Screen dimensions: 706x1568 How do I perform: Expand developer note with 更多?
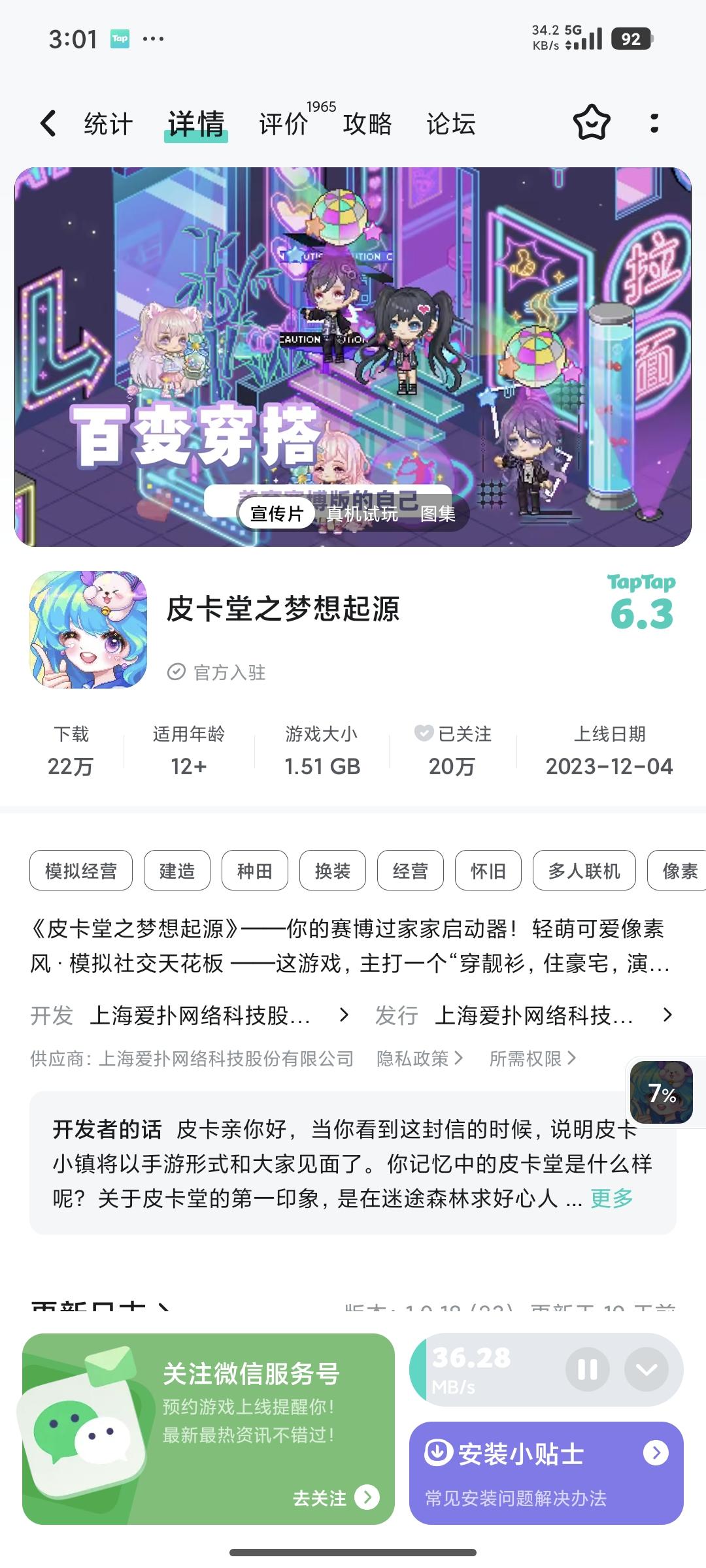tap(612, 1198)
